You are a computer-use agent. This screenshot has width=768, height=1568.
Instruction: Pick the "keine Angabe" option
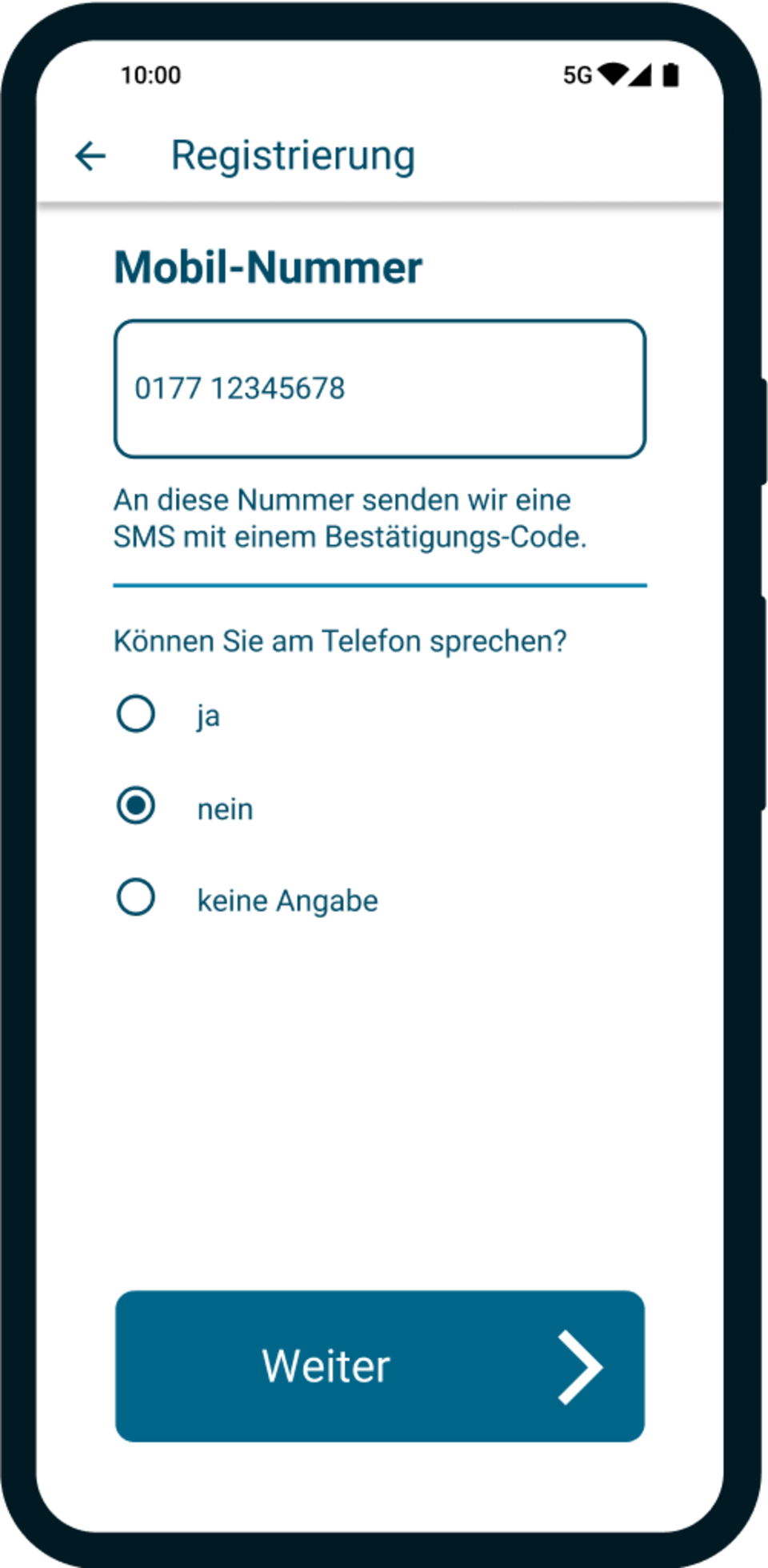coord(136,897)
